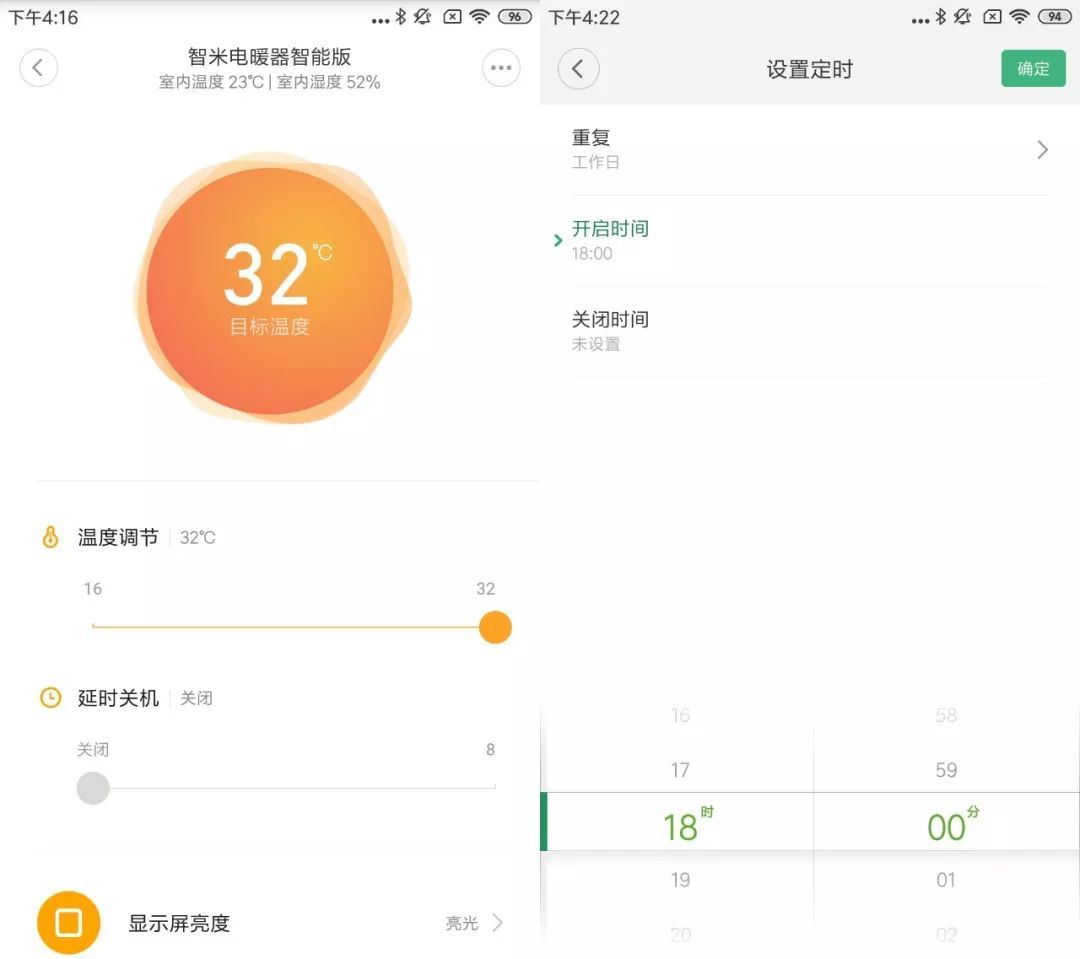Go back from the 设置定时 screen
Viewport: 1080px width, 959px height.
(578, 69)
